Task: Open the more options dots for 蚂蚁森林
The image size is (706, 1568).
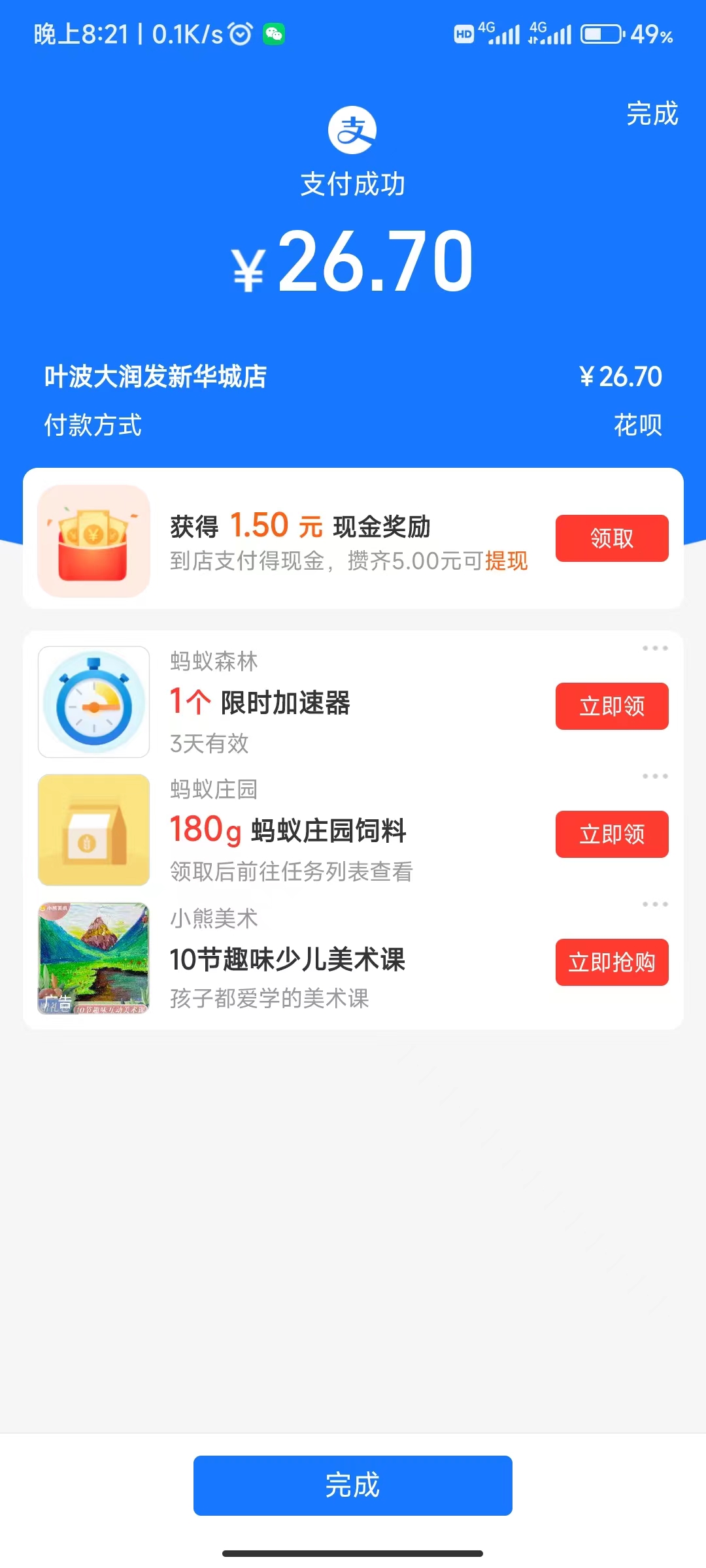Action: pyautogui.click(x=655, y=648)
